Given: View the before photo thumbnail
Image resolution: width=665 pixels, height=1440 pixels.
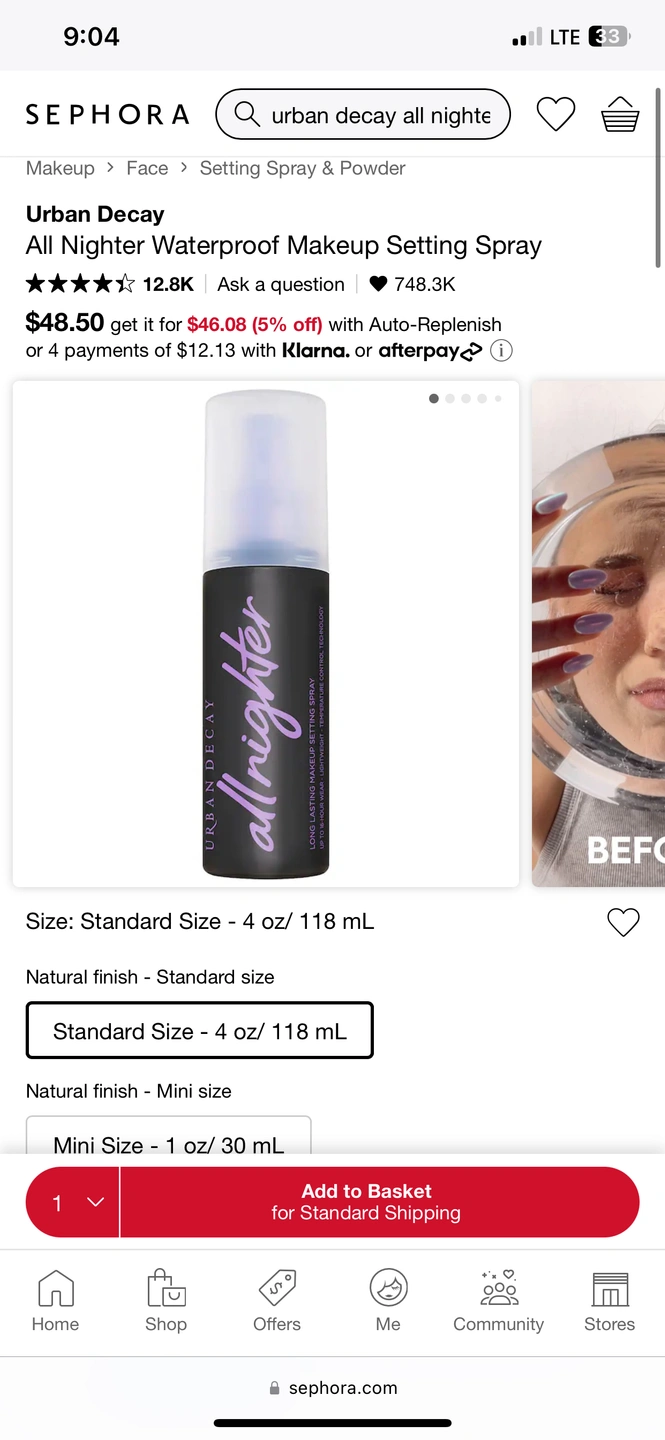Looking at the screenshot, I should coord(600,634).
